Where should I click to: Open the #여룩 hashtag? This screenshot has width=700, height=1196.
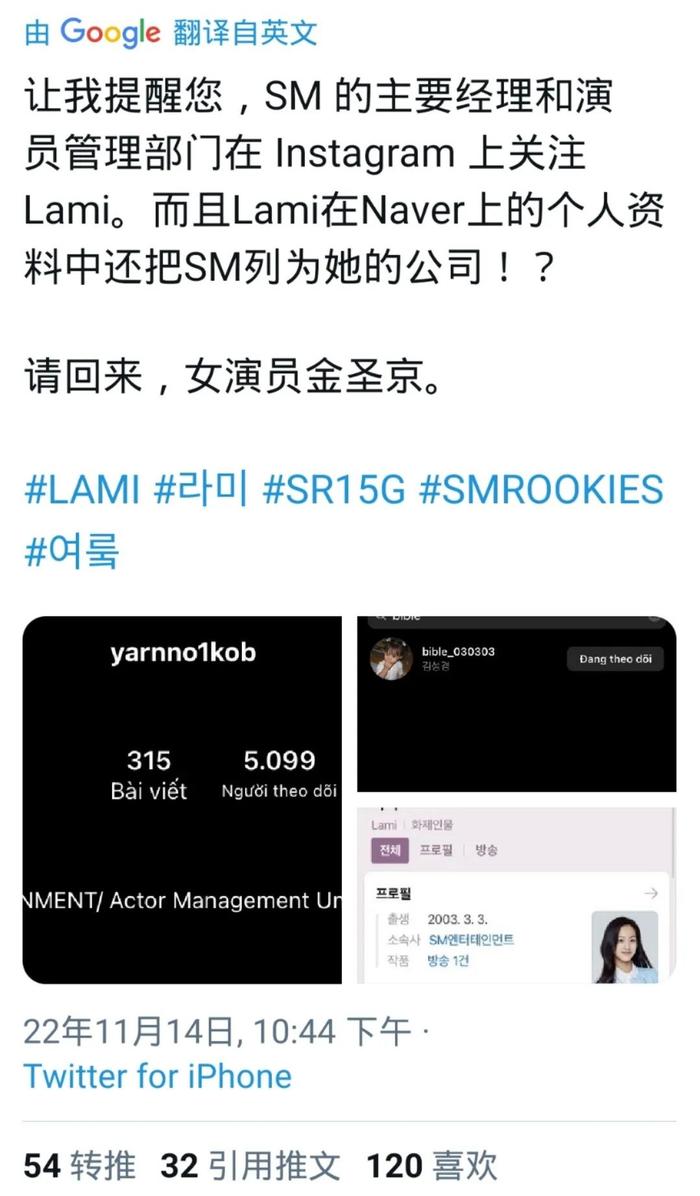point(72,551)
